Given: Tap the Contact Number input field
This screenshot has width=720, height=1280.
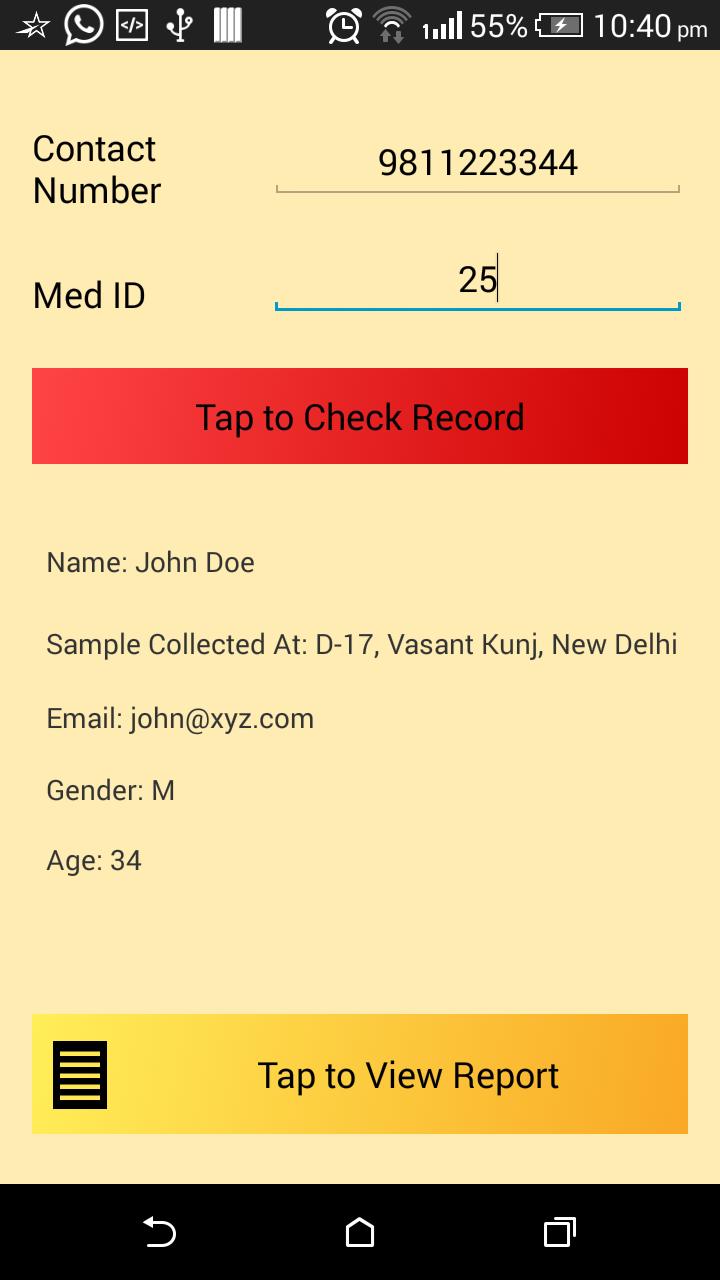Looking at the screenshot, I should coord(477,163).
